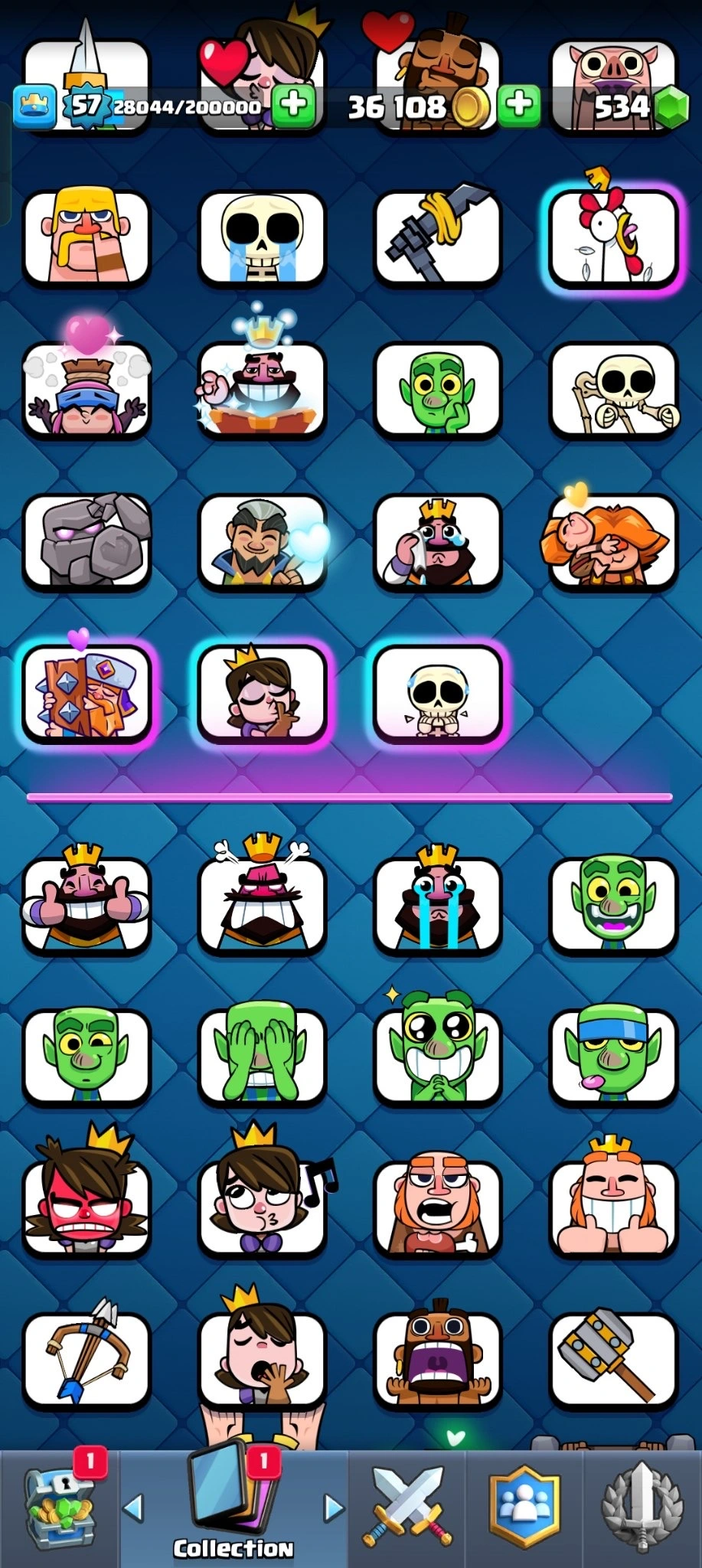Select the golem heart emote
The height and width of the screenshot is (1568, 702).
[x=87, y=541]
